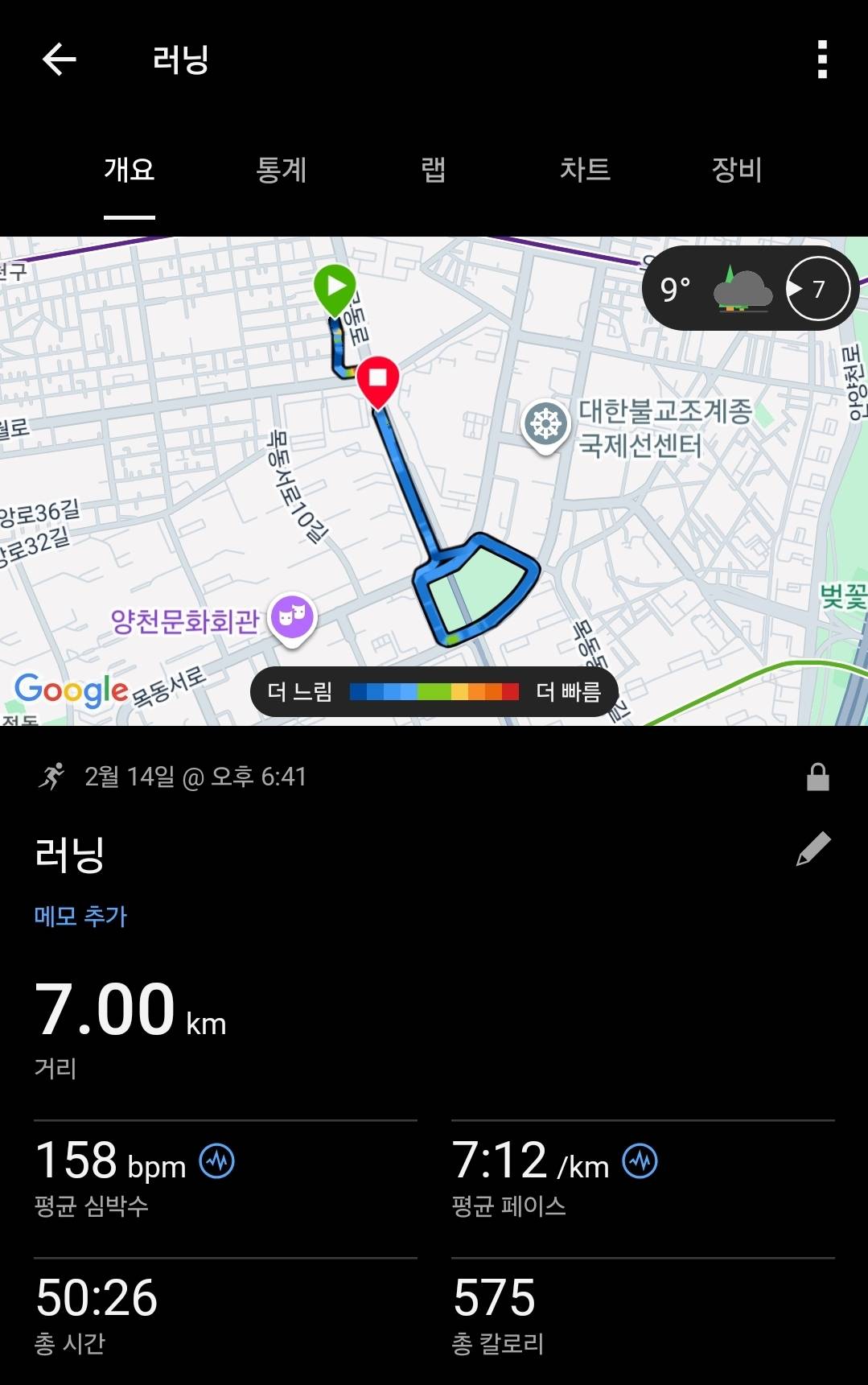
Task: Edit the activity name with the pencil icon
Action: point(815,849)
